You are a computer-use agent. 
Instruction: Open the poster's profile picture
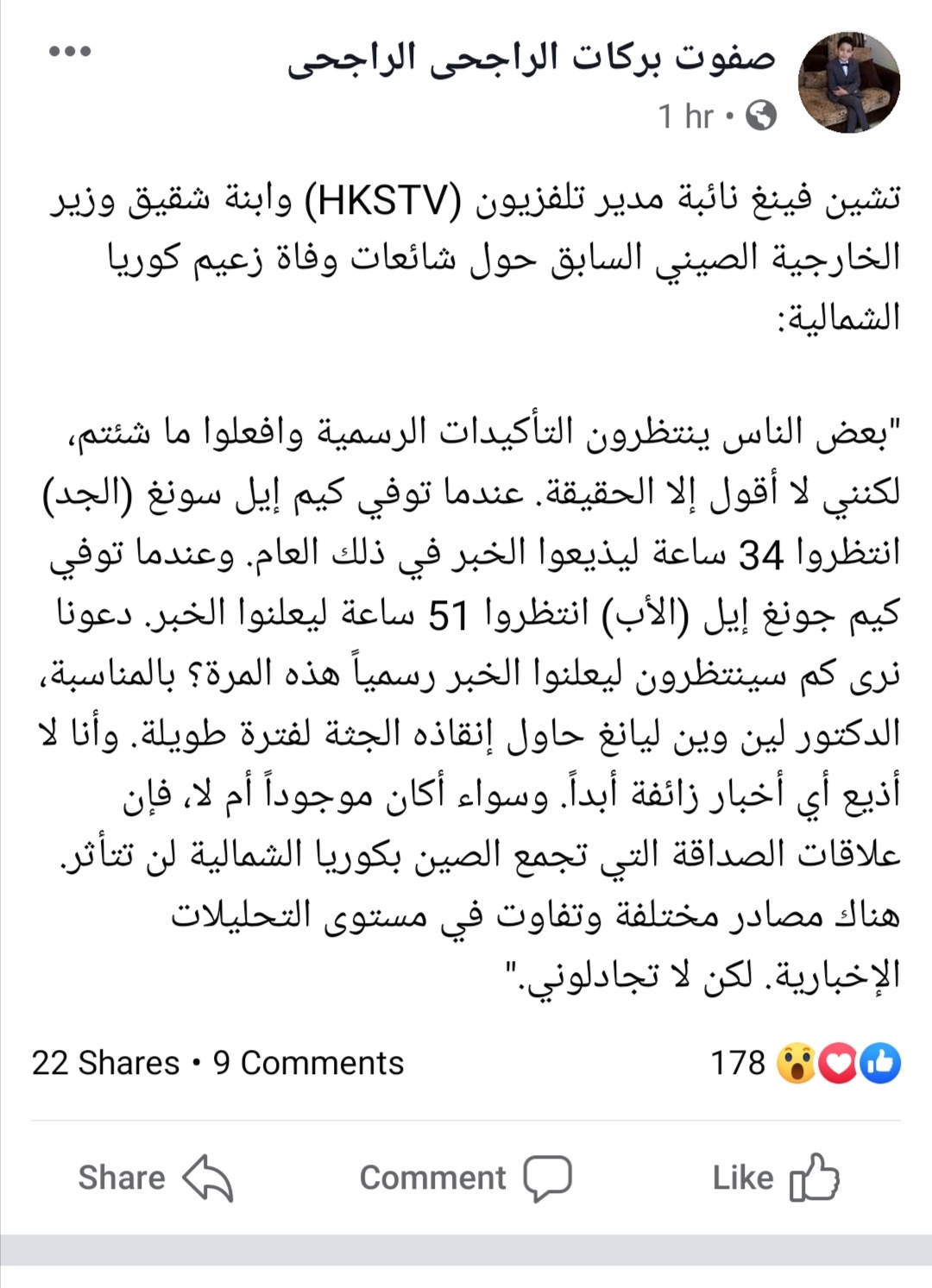(x=849, y=85)
